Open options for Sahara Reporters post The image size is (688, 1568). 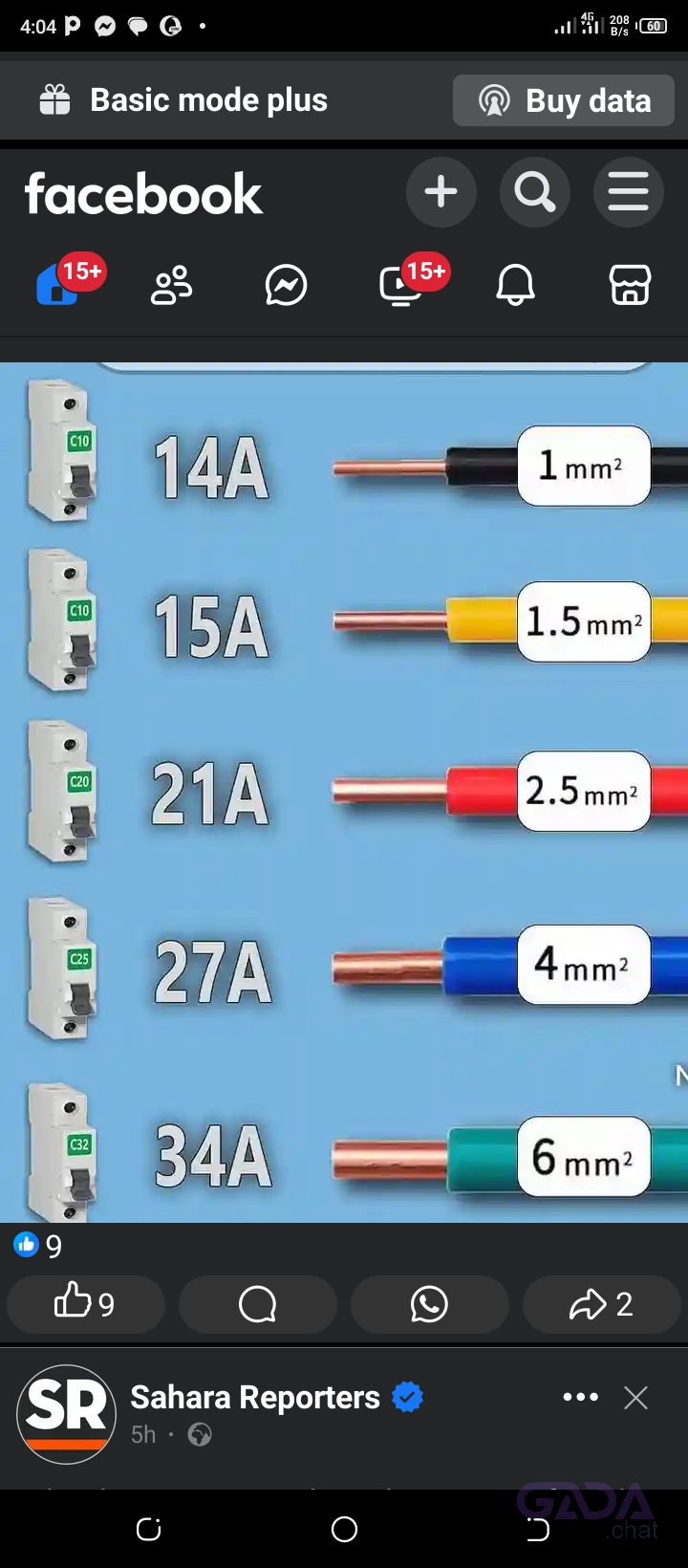click(x=580, y=1398)
